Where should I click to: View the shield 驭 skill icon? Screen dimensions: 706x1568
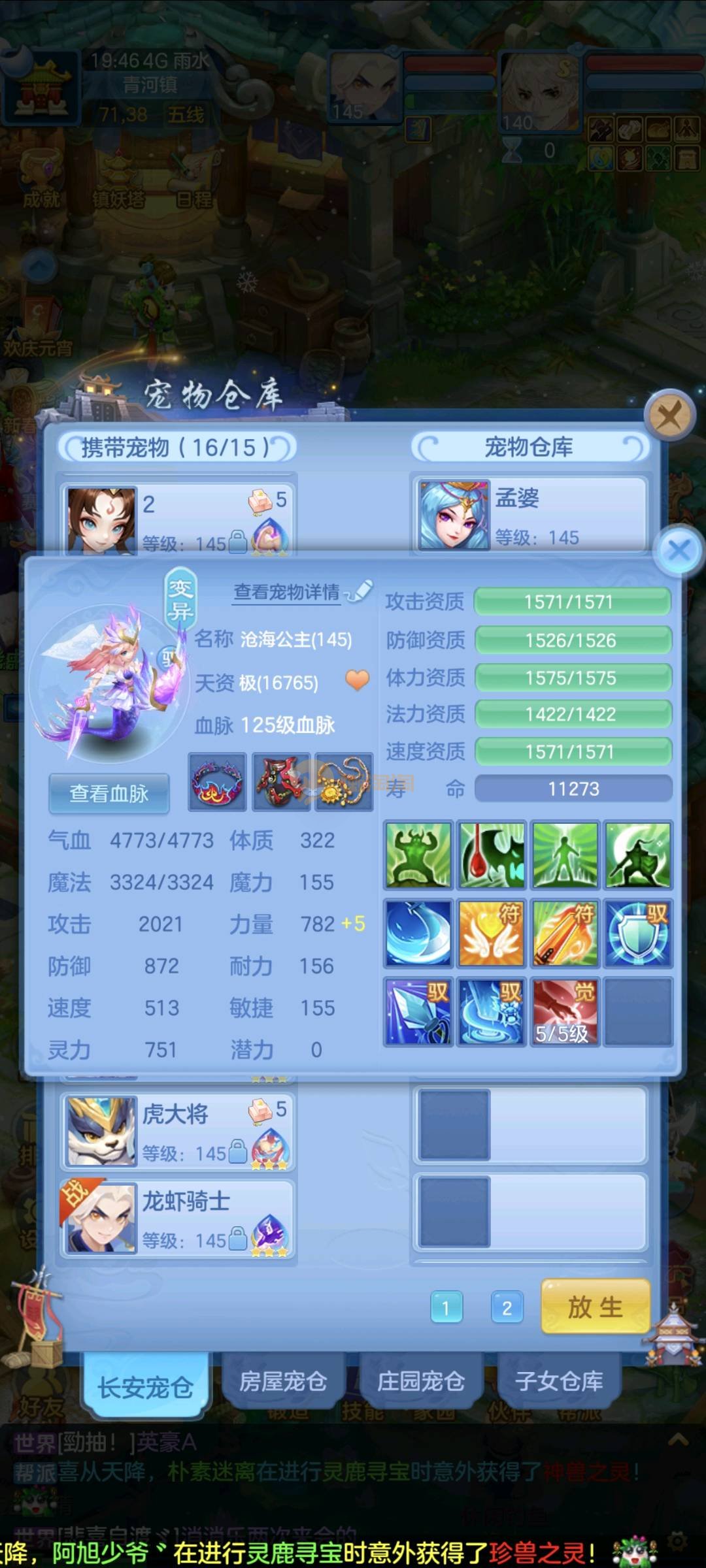click(x=638, y=932)
